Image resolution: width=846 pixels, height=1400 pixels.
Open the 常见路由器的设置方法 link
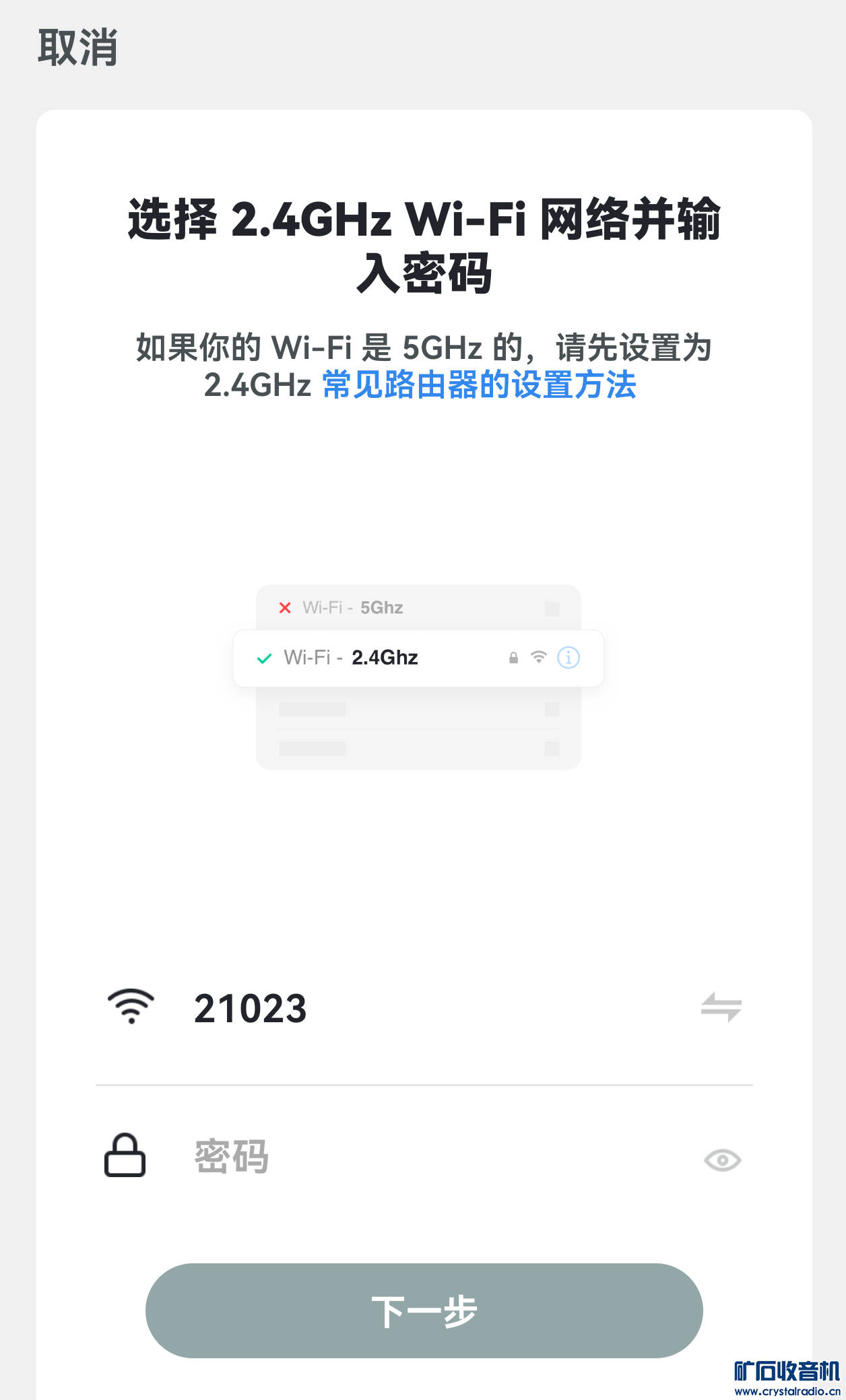[479, 385]
